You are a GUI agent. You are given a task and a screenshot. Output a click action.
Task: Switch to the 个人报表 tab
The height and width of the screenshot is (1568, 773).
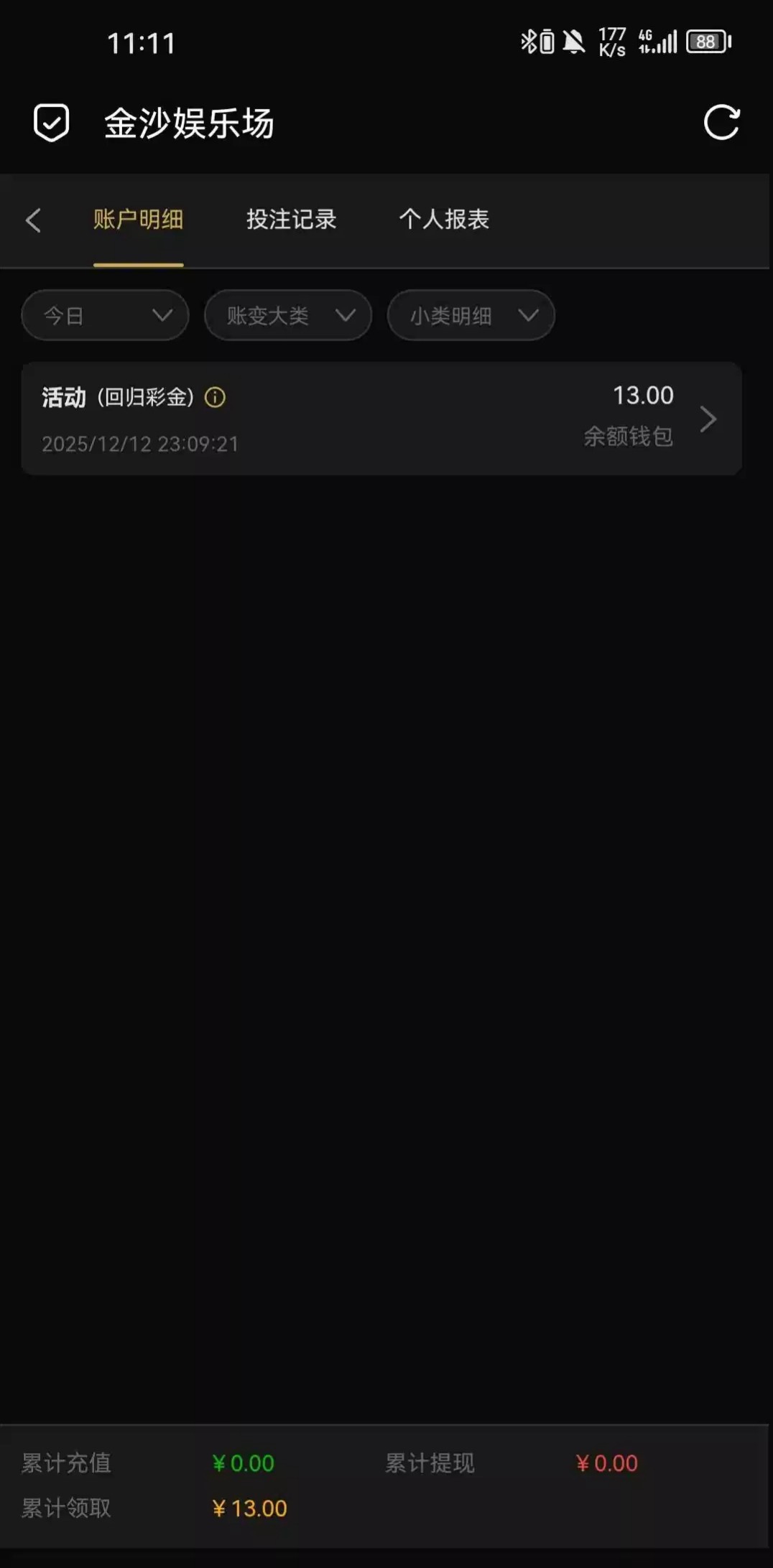coord(444,220)
